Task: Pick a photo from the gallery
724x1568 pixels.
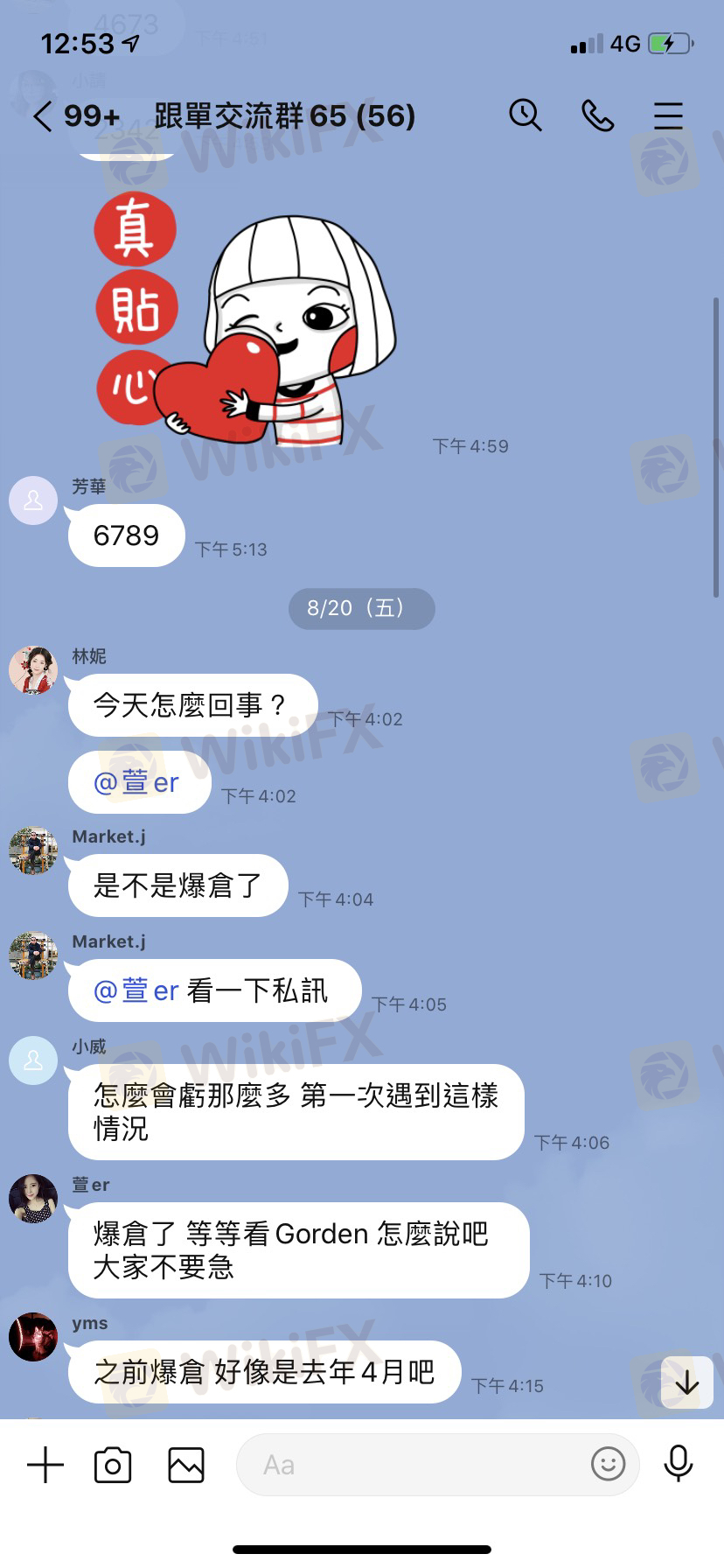Action: pos(186,1465)
